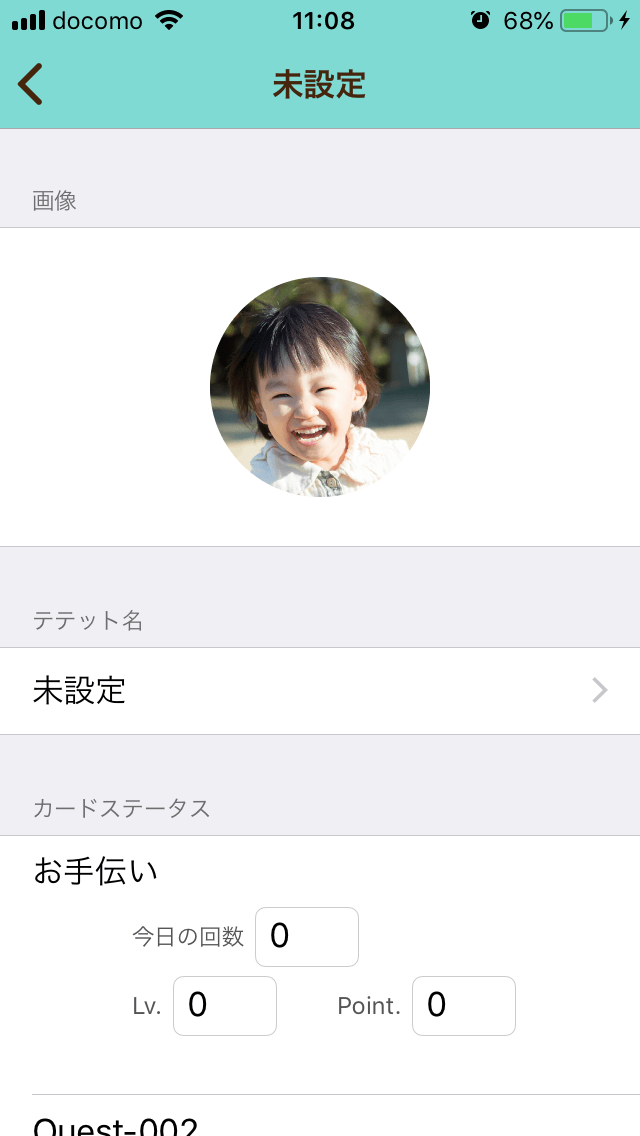This screenshot has width=640, height=1136.
Task: Edit the Lv. value field
Action: (225, 1006)
